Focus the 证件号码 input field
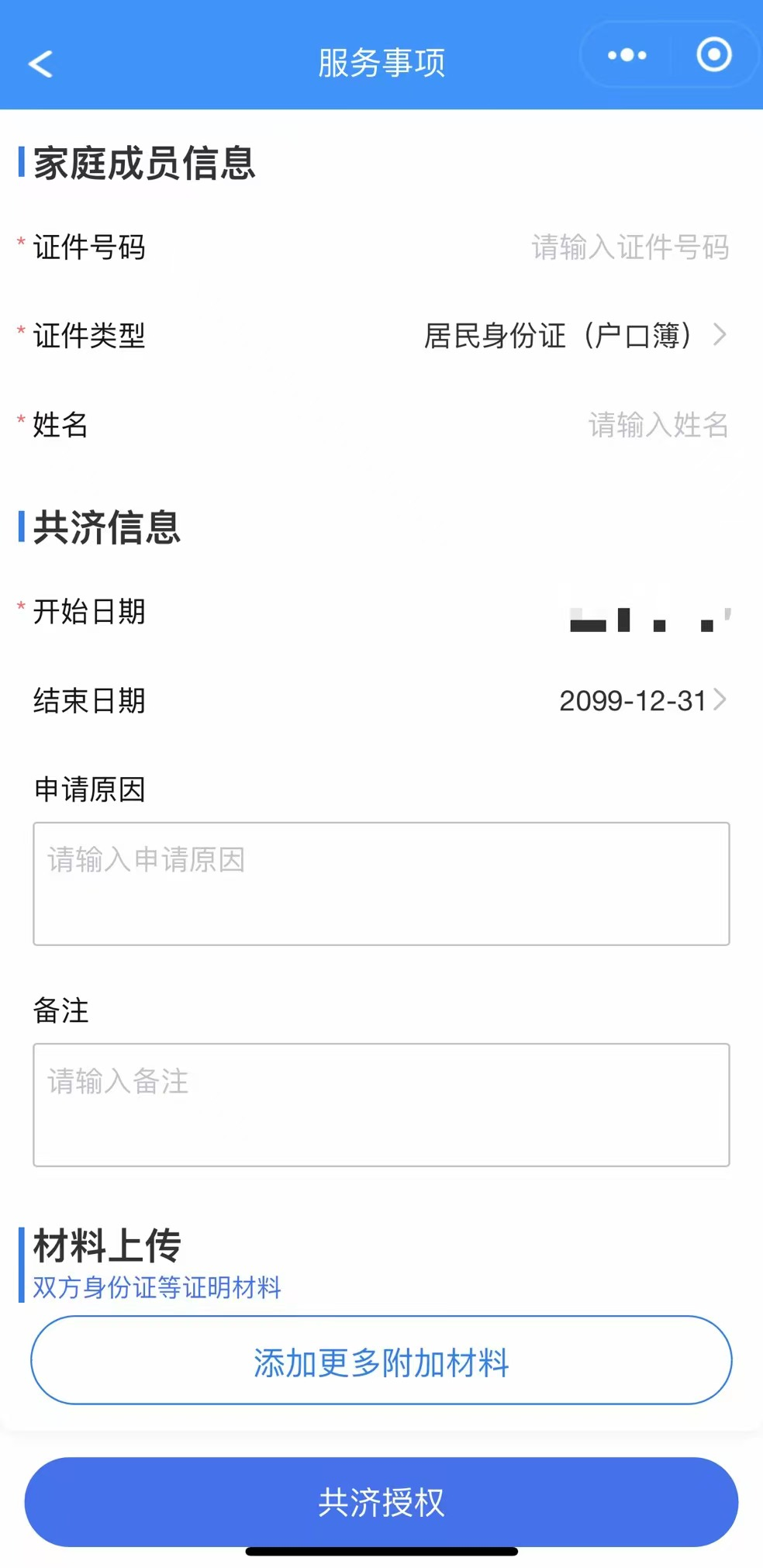The height and width of the screenshot is (1568, 763). tap(629, 247)
